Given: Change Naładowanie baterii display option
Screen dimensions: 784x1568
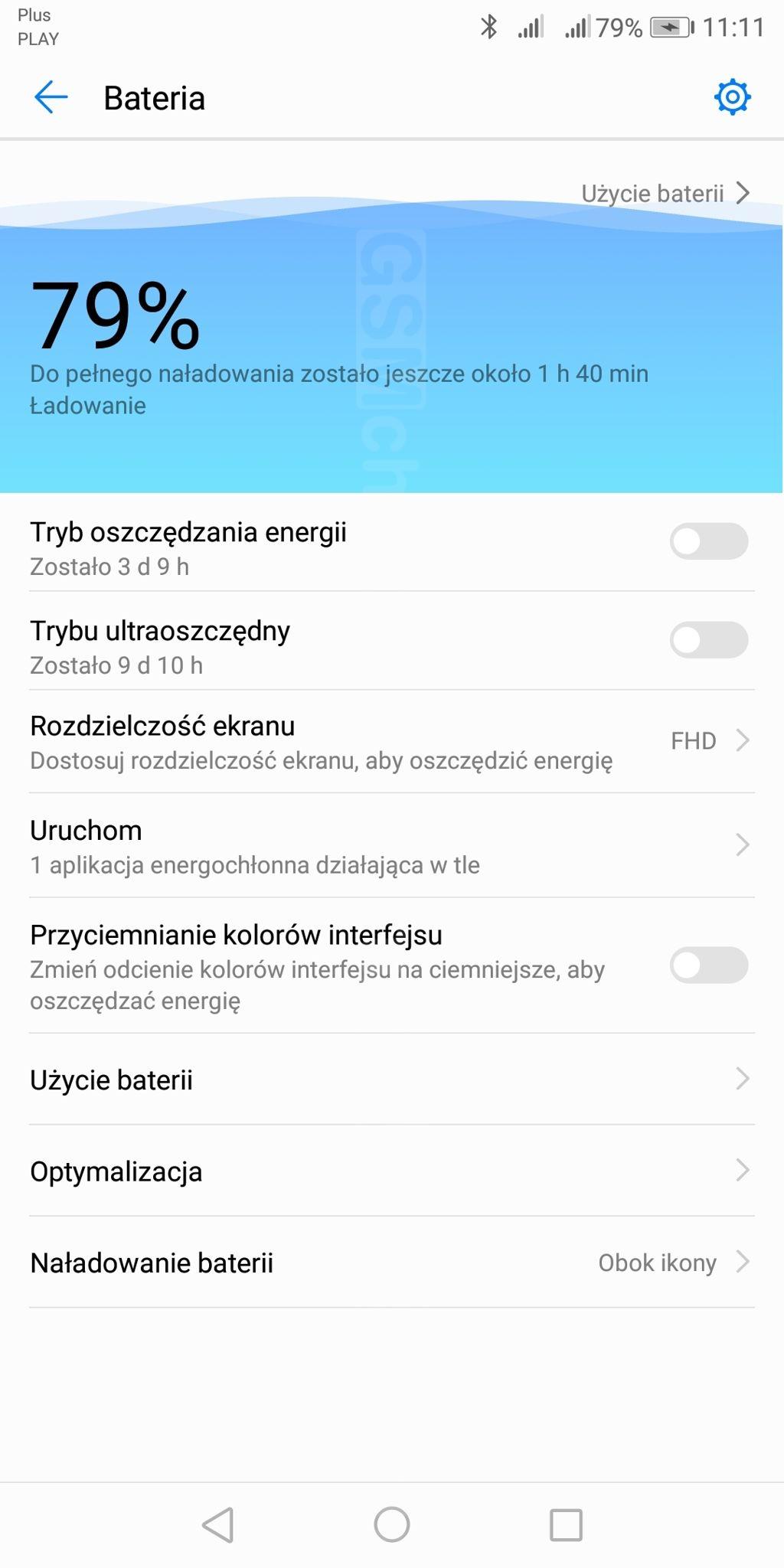Looking at the screenshot, I should pyautogui.click(x=392, y=1262).
